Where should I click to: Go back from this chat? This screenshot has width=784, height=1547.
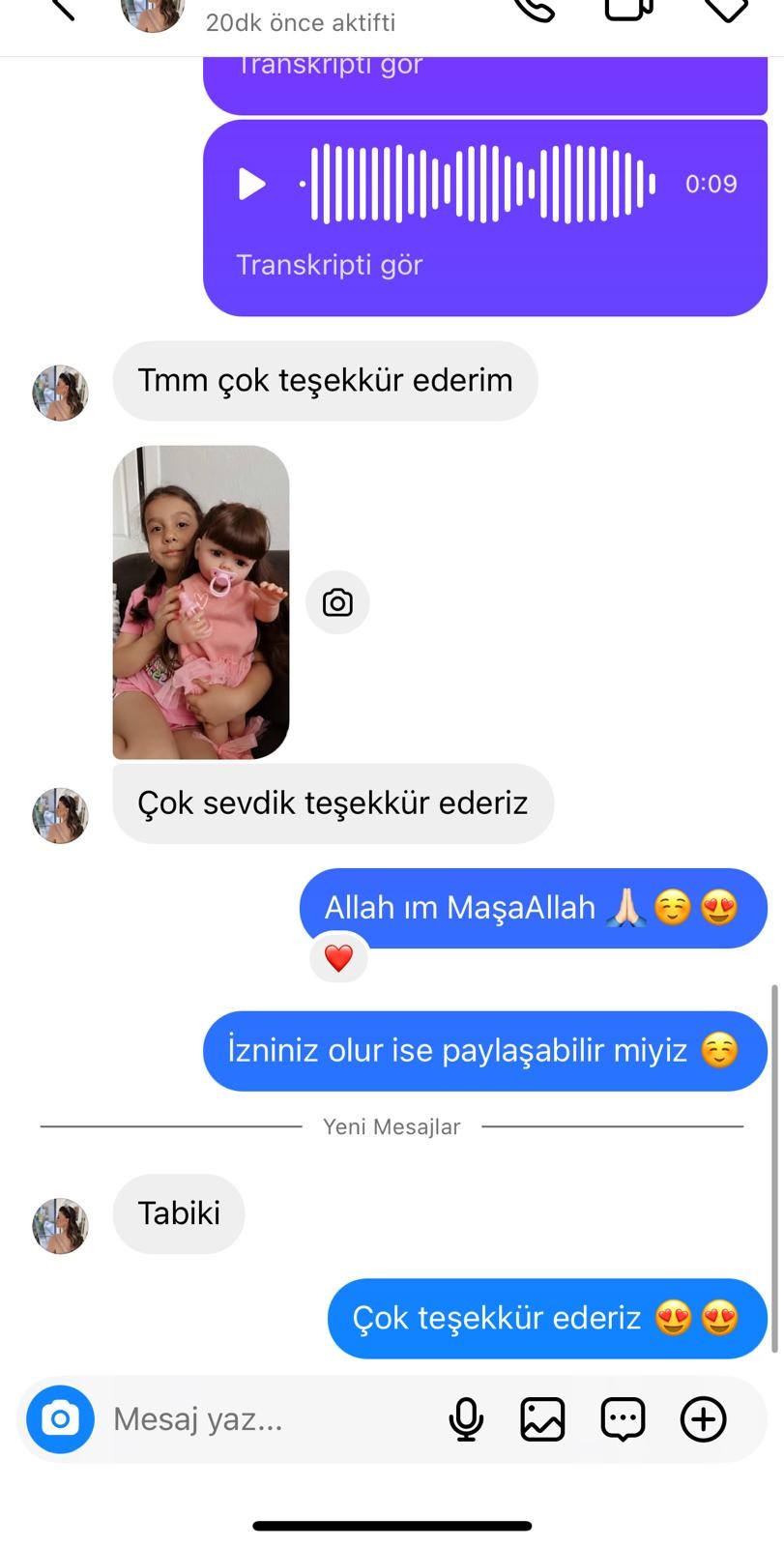(x=60, y=8)
